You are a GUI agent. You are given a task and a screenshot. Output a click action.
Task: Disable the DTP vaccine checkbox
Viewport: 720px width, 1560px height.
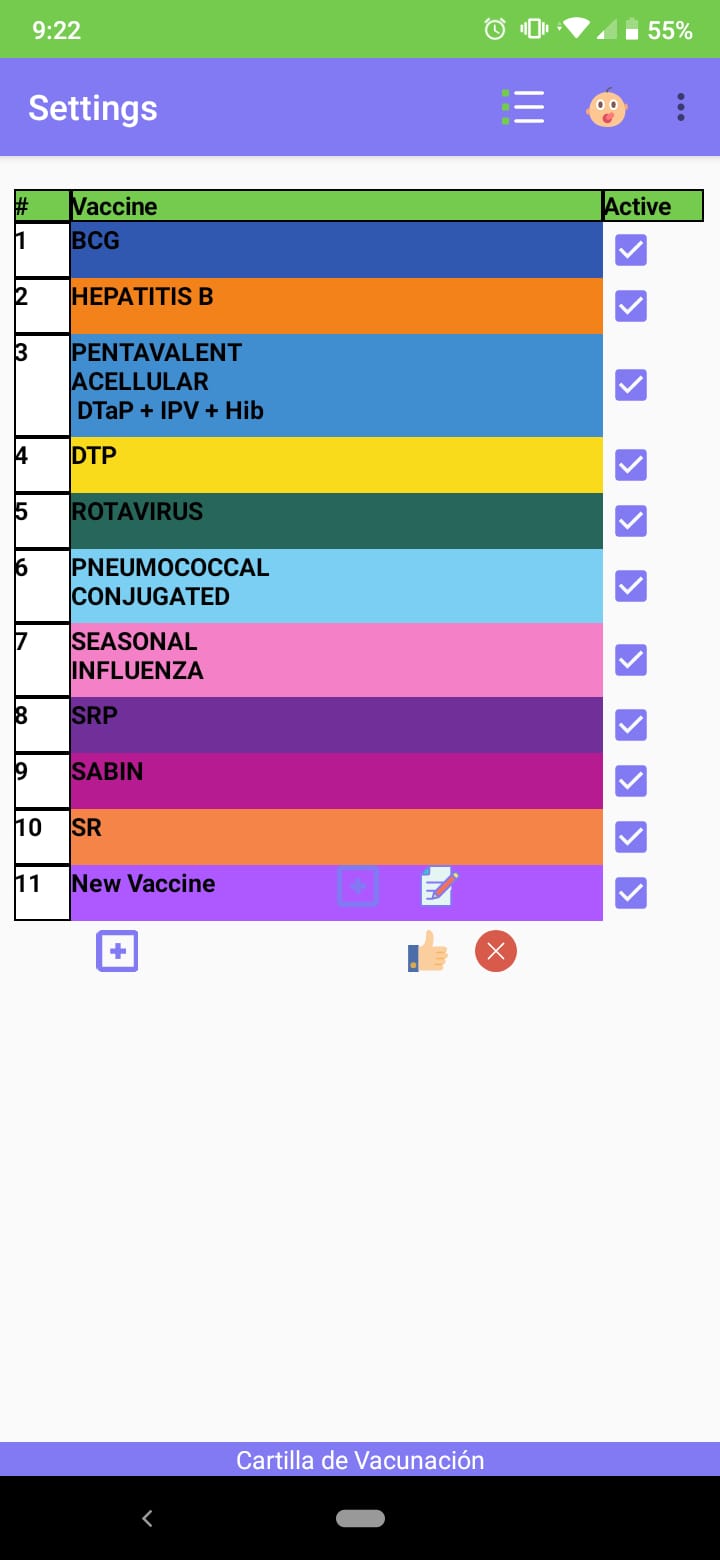[x=630, y=465]
